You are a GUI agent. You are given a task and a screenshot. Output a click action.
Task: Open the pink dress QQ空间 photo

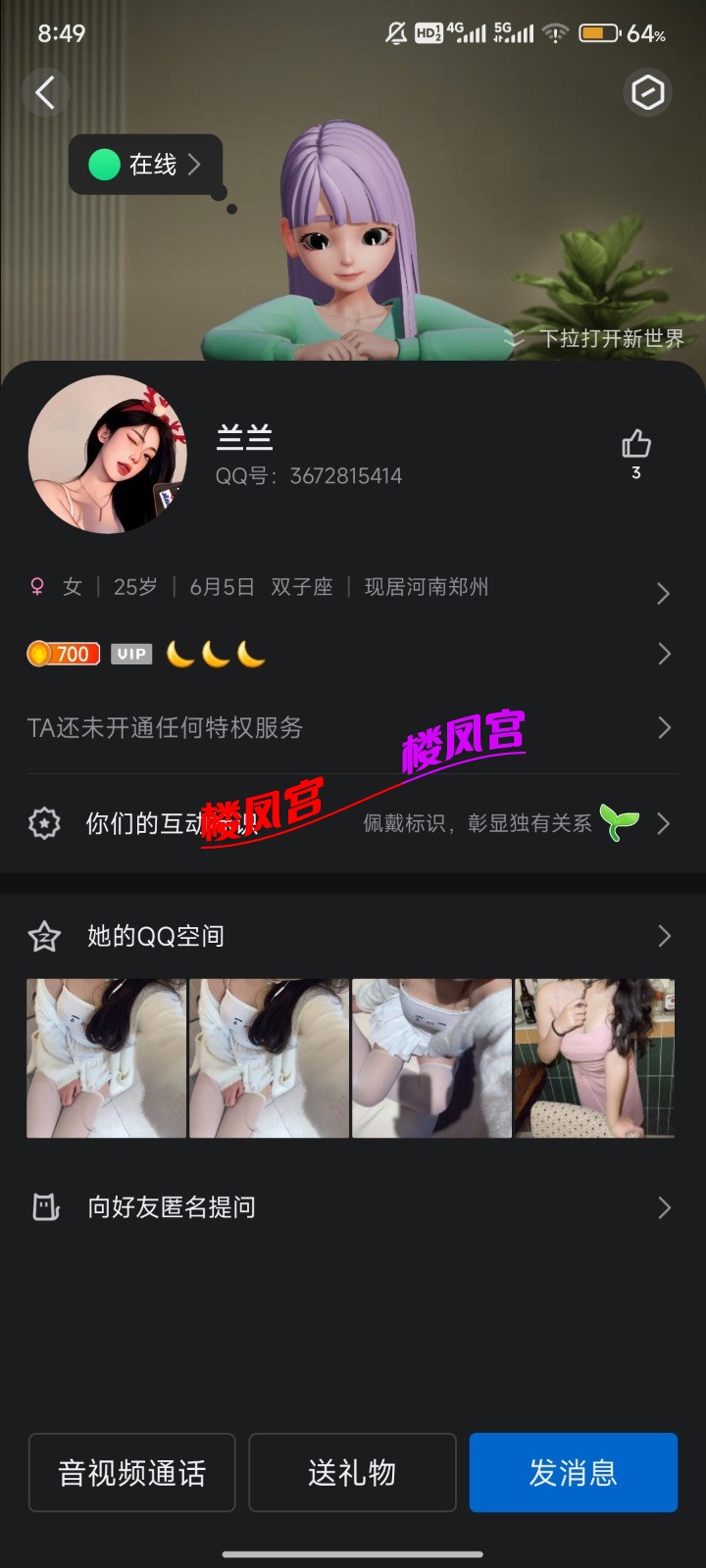594,1058
